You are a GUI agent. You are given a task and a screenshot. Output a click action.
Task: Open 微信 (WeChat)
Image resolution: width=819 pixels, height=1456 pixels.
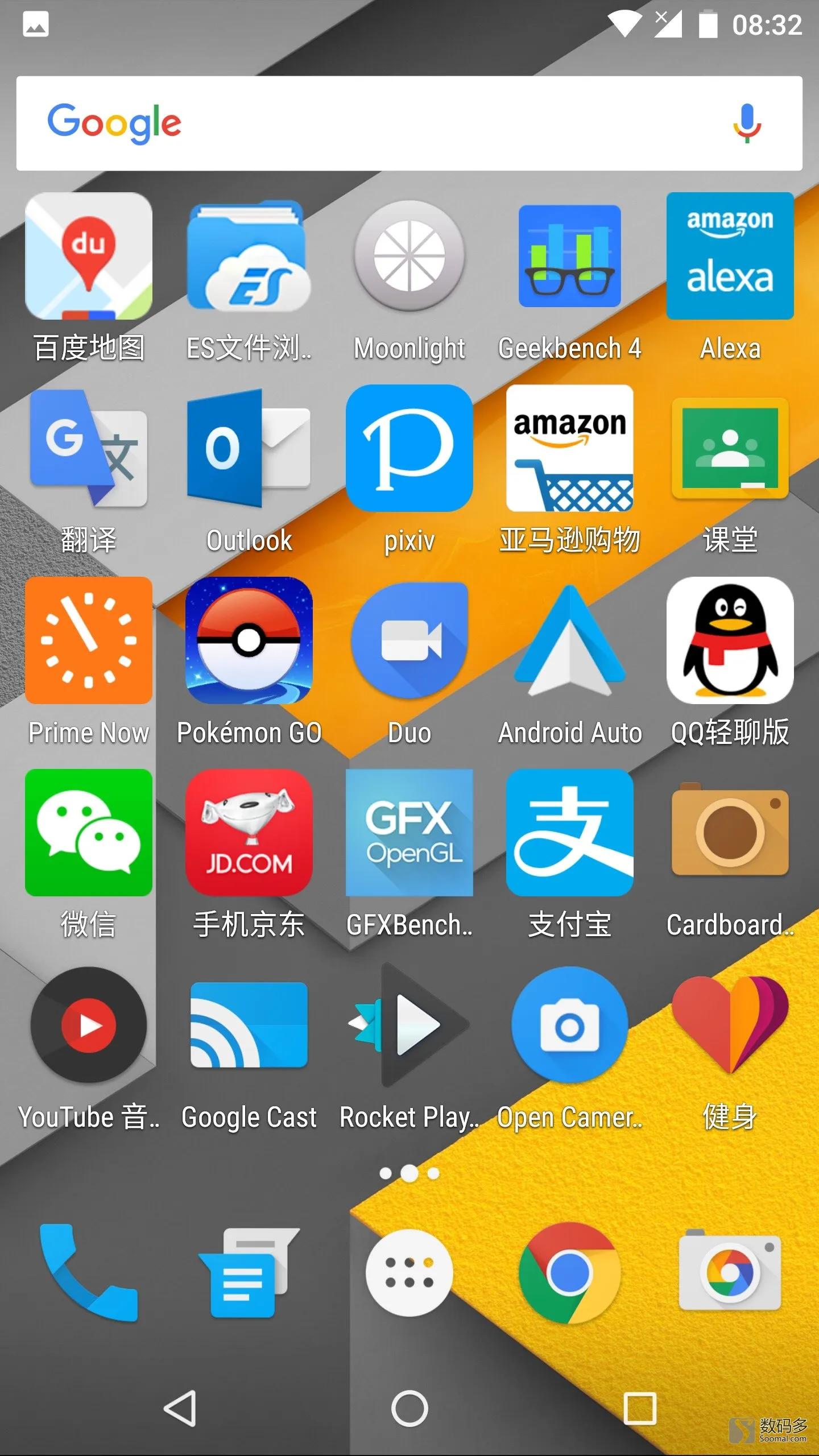tap(89, 833)
